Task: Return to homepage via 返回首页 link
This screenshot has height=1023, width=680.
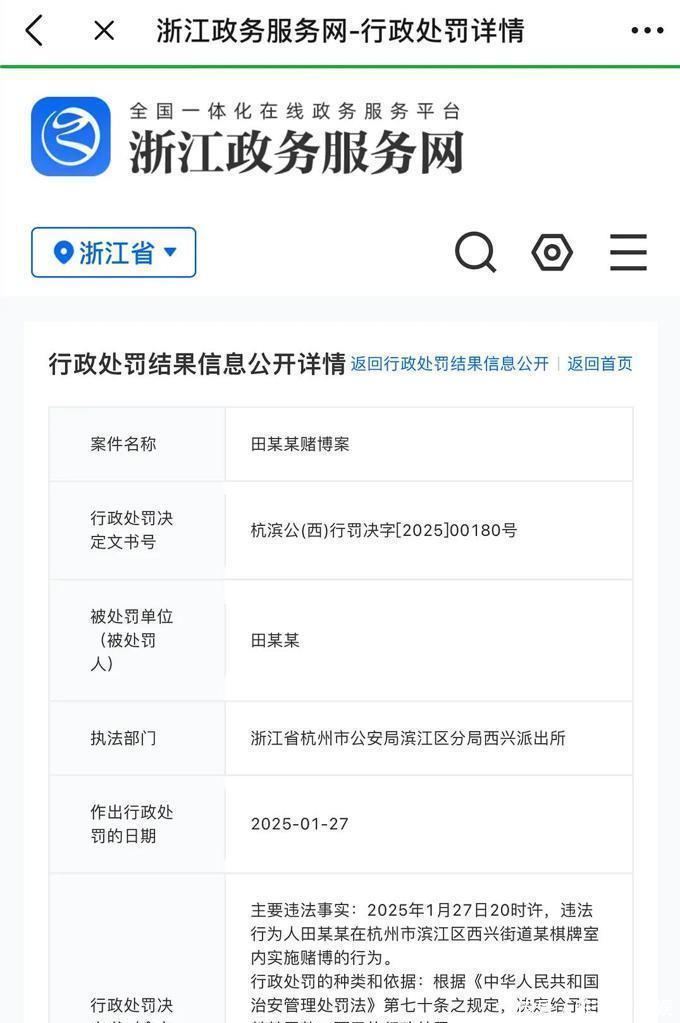Action: (x=600, y=364)
